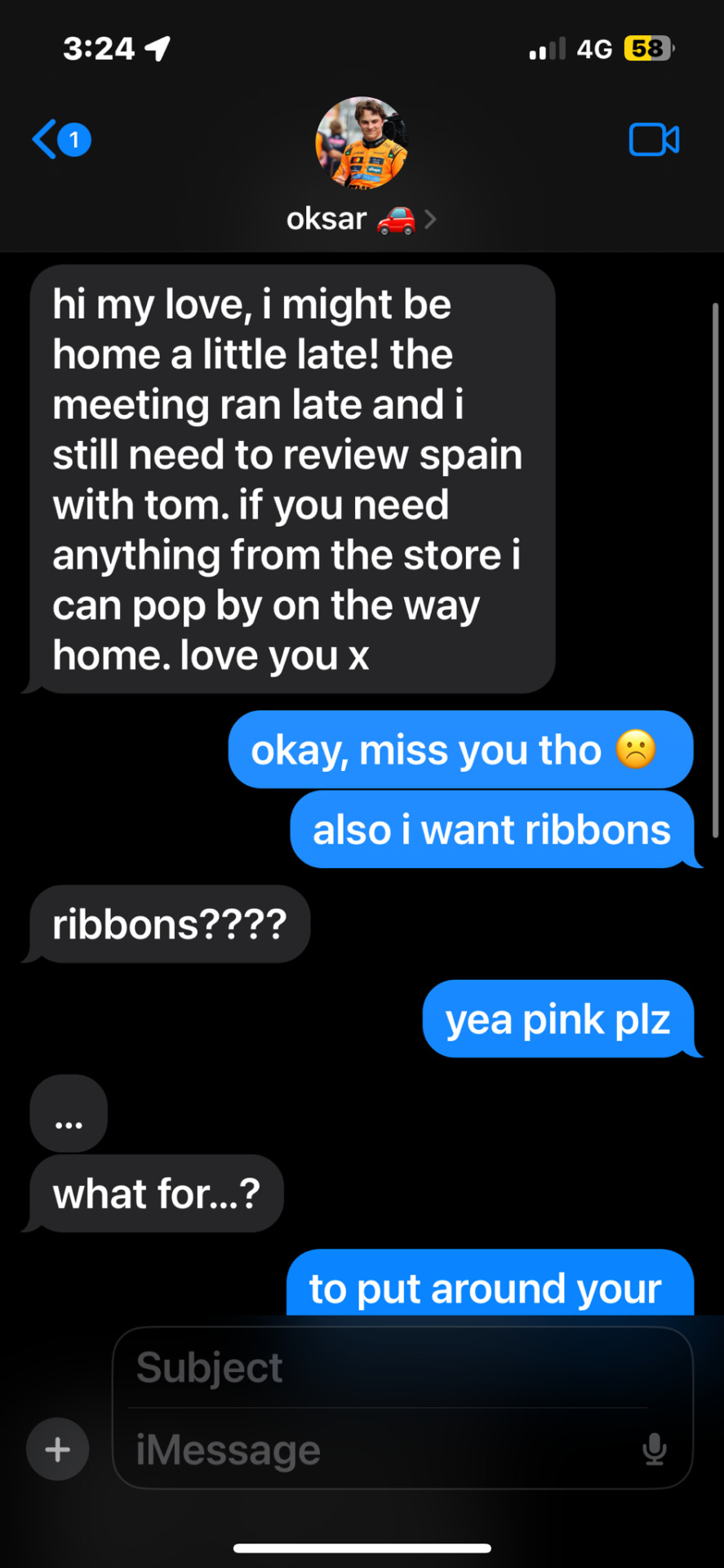Open the plus attachments menu
724x1568 pixels.
coord(57,1450)
